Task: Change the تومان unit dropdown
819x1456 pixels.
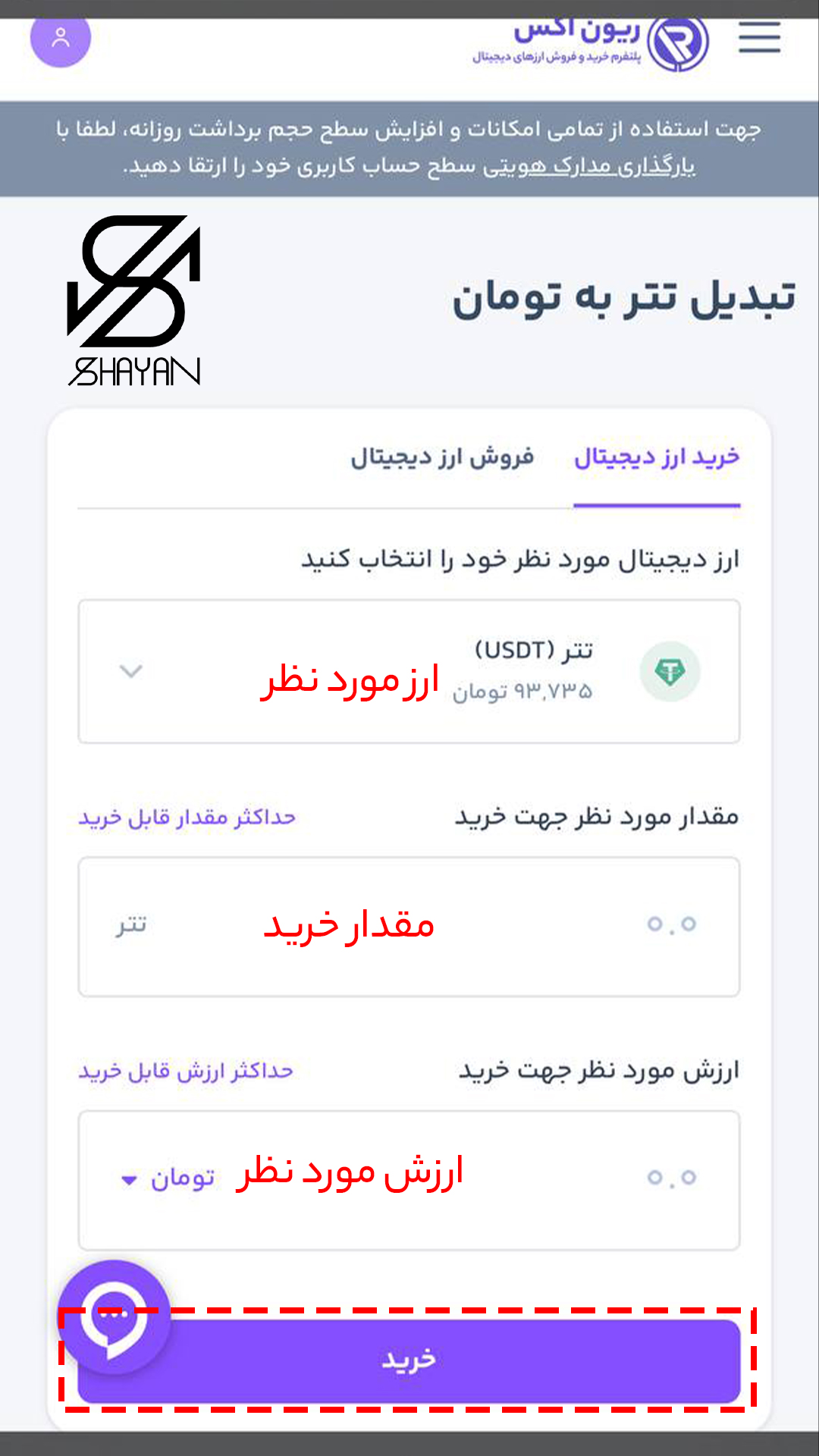Action: (168, 1179)
